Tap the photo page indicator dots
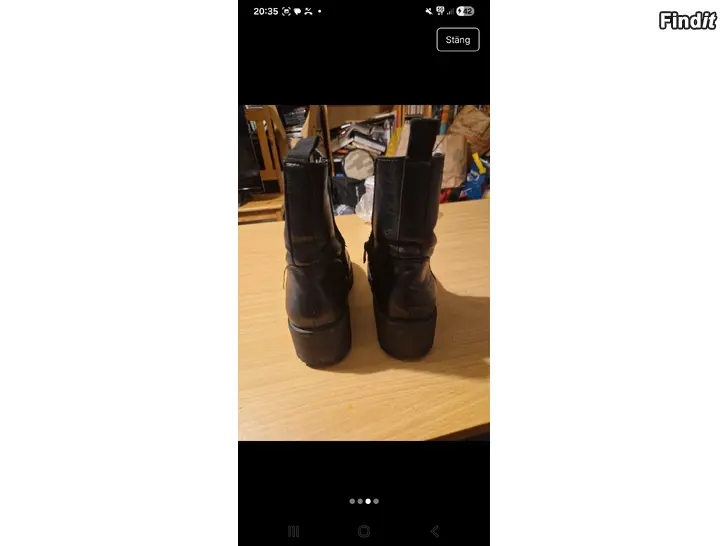Viewport: 728px width, 546px height. tap(364, 501)
